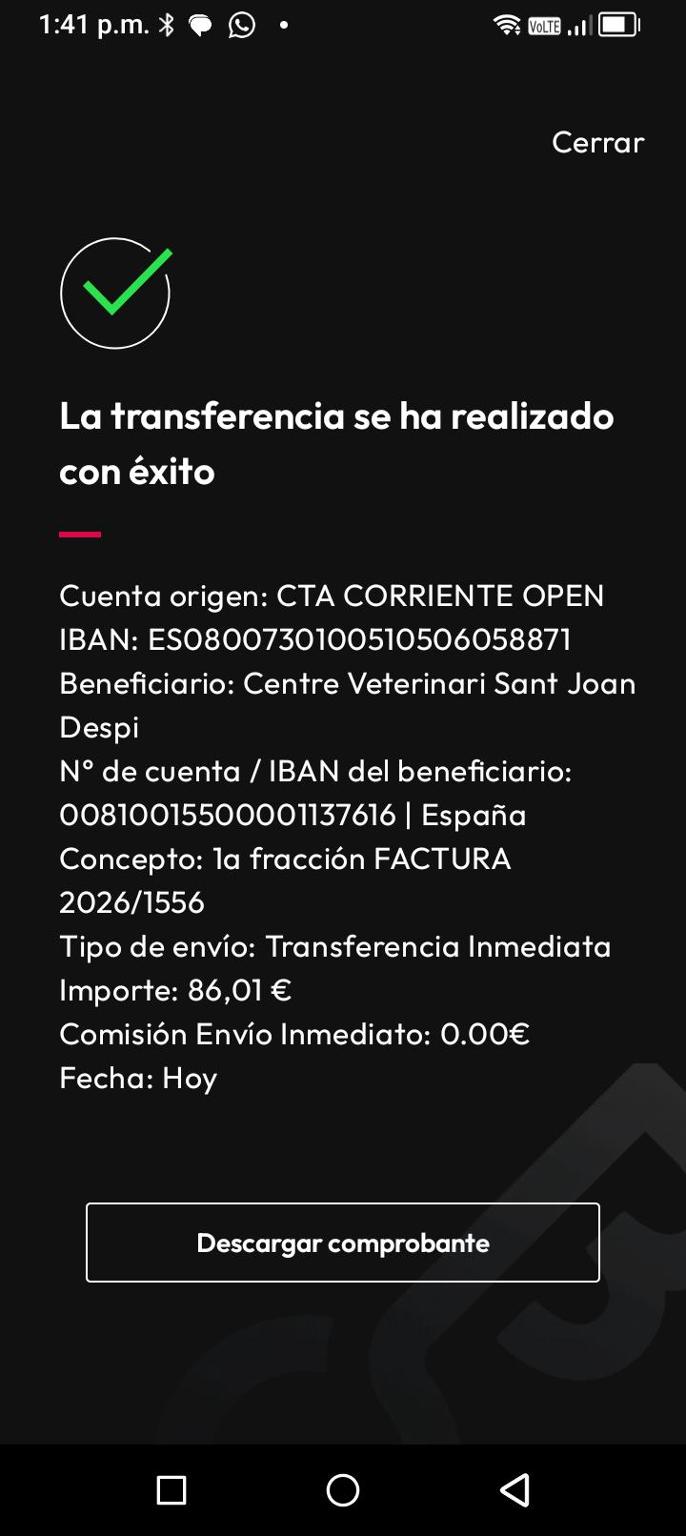The image size is (686, 1536).
Task: Return to the home screen via home button
Action: pos(343,1490)
